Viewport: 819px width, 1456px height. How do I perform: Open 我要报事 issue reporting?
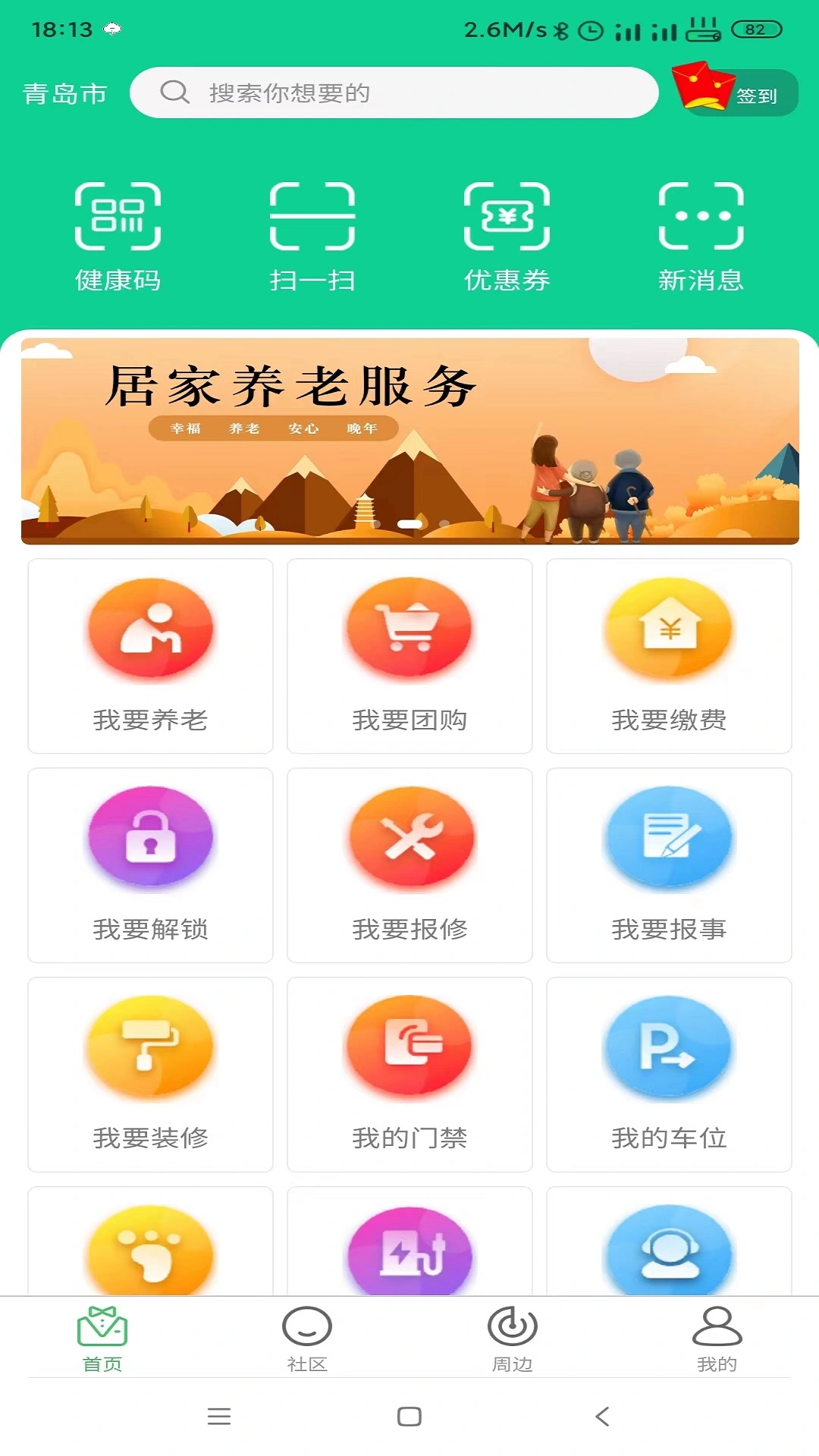tap(669, 864)
